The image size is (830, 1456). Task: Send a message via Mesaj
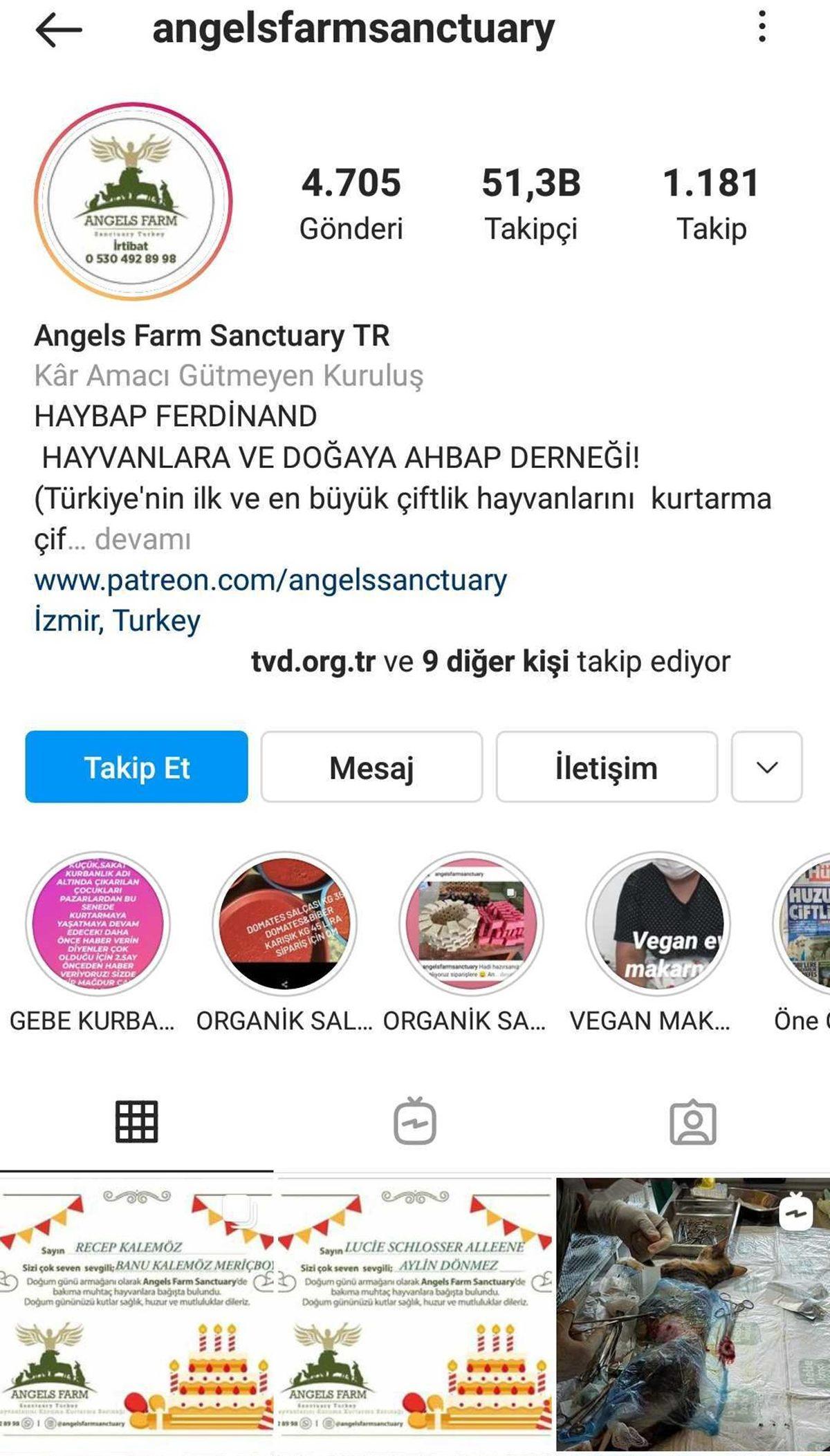(372, 767)
